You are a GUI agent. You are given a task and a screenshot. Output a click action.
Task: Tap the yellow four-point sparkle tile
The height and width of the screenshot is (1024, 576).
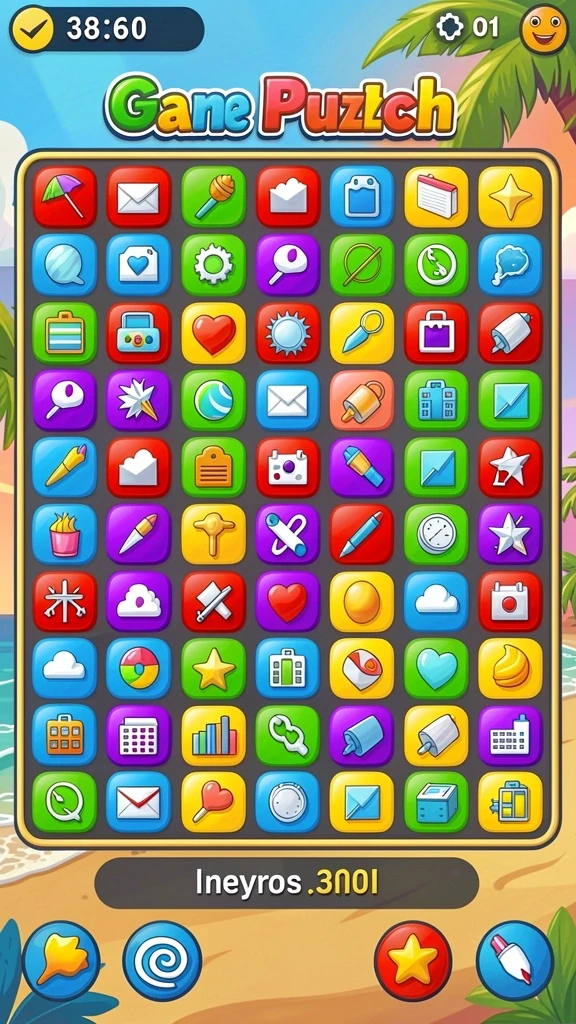tap(511, 197)
